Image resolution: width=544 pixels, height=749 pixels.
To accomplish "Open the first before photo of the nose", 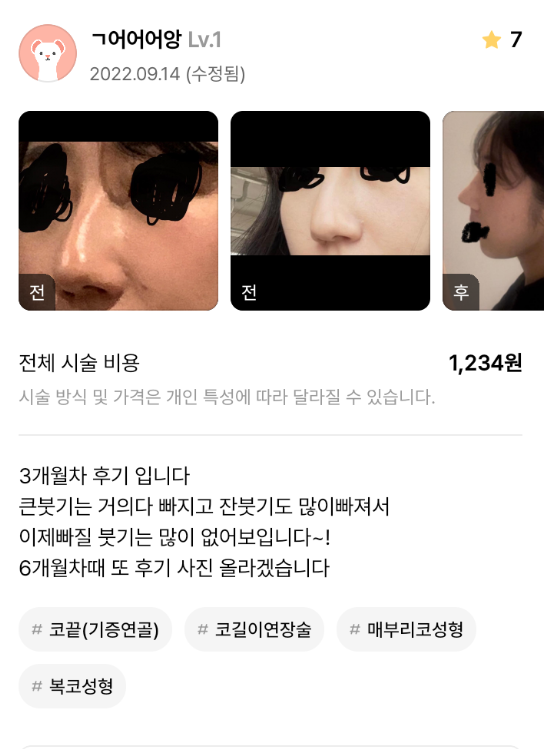I will (x=118, y=211).
